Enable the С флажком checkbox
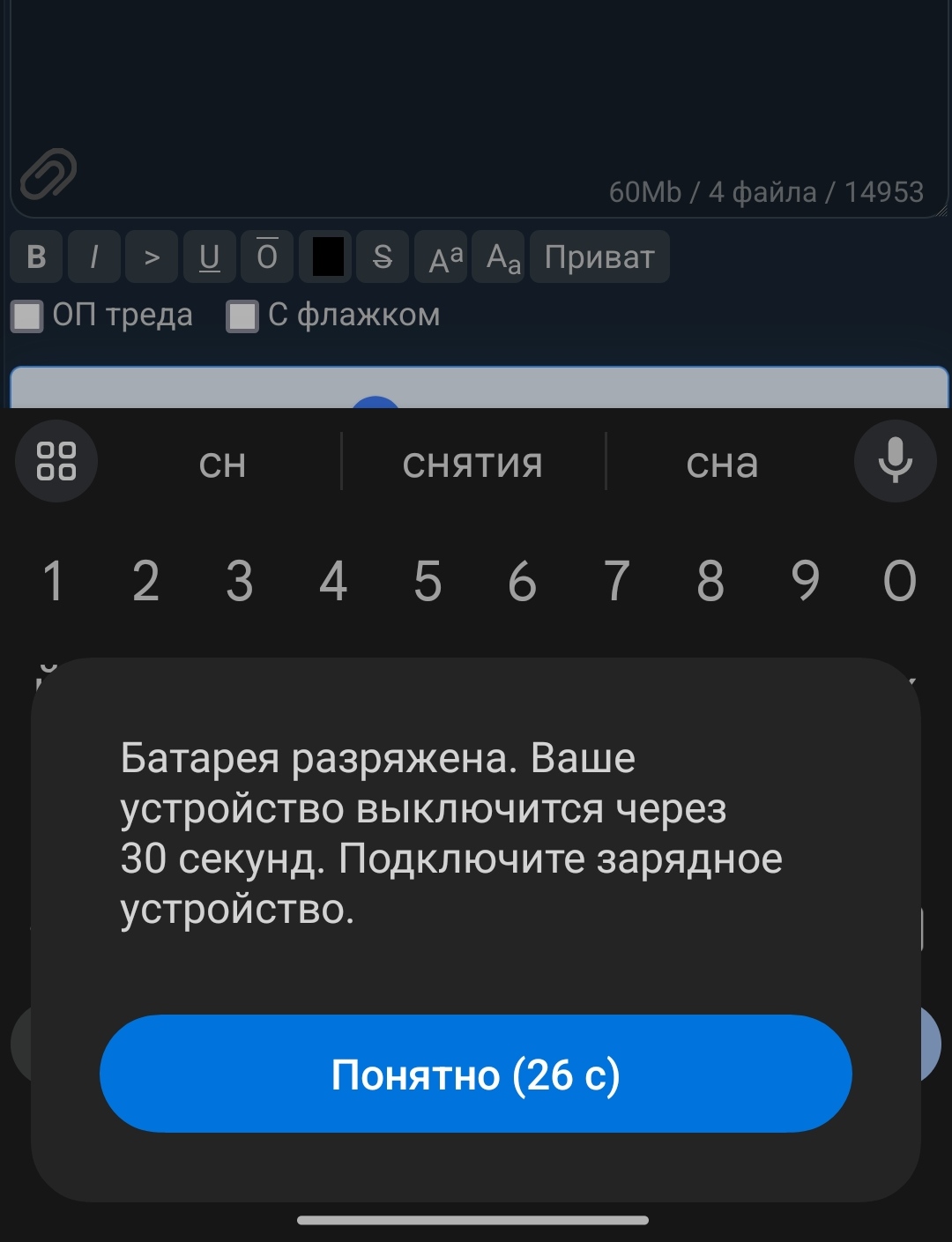 [242, 316]
